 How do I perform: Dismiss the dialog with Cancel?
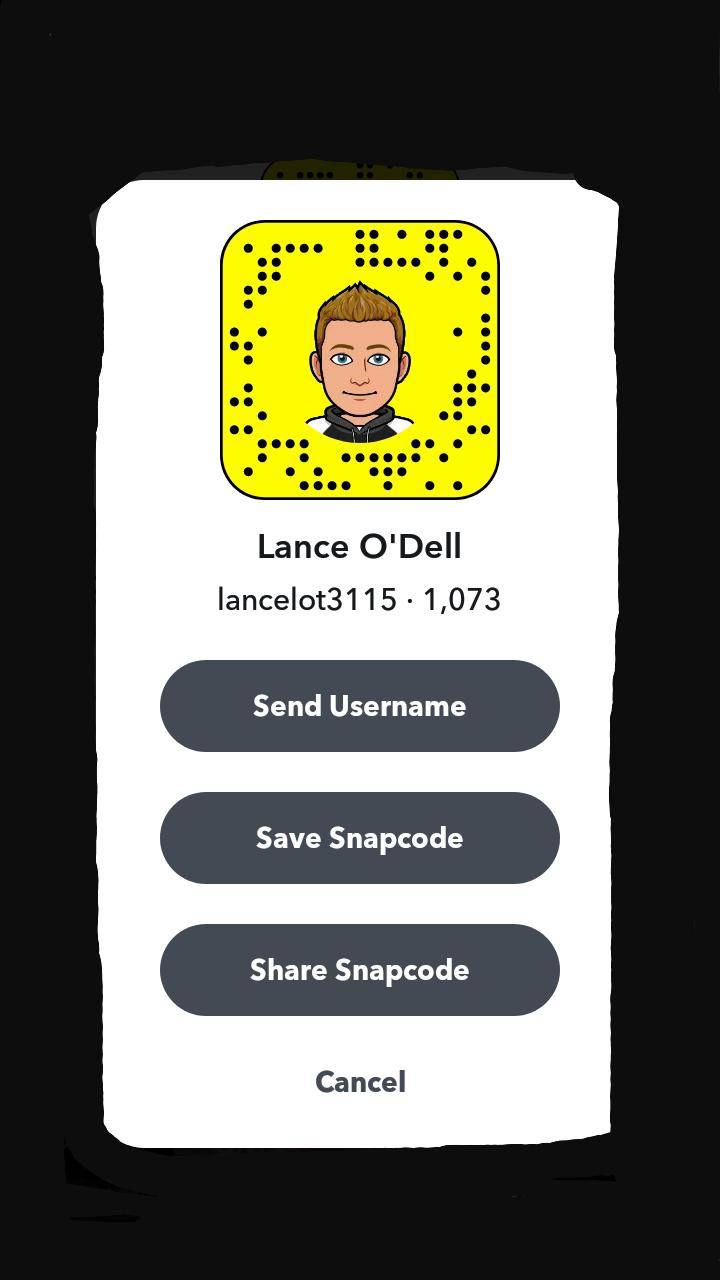click(x=359, y=1081)
